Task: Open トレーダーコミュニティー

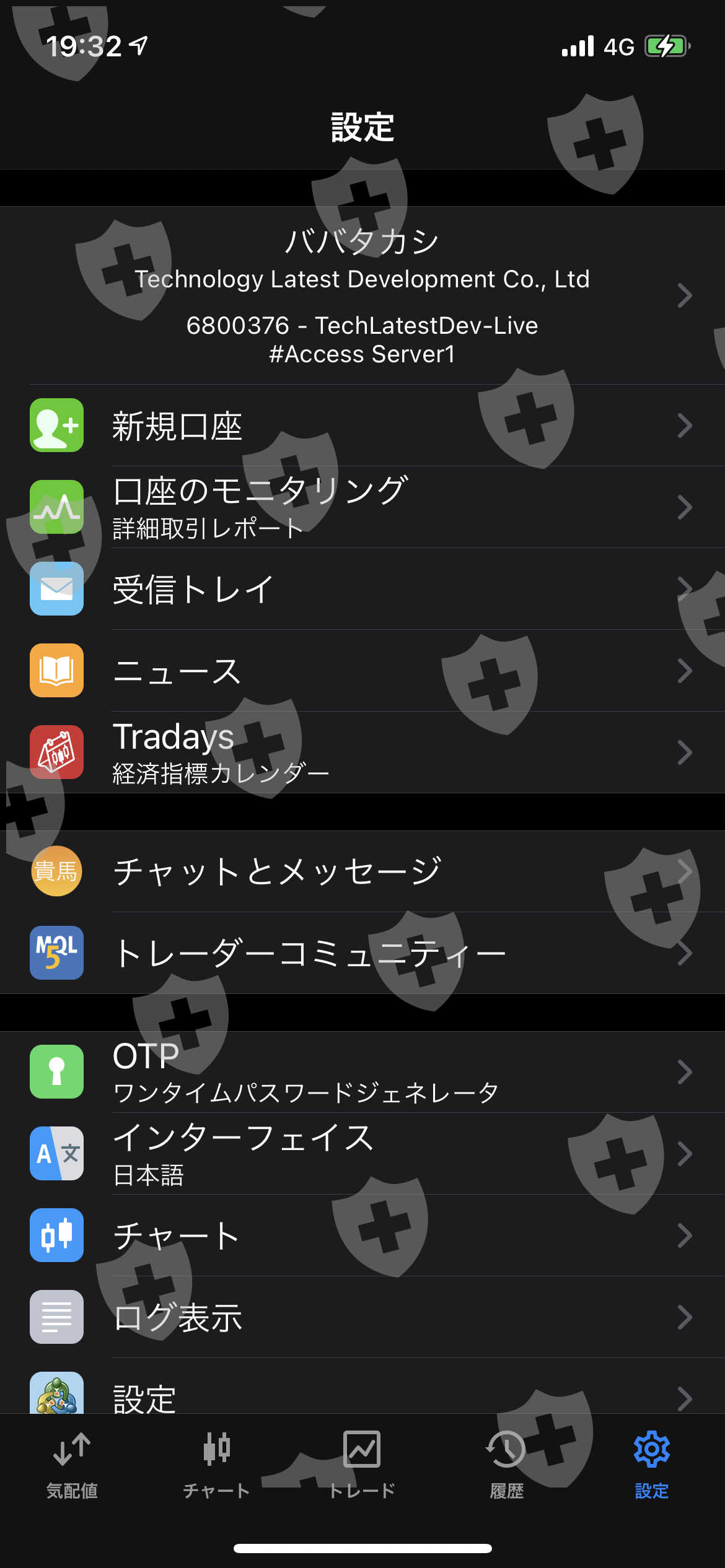Action: click(362, 953)
